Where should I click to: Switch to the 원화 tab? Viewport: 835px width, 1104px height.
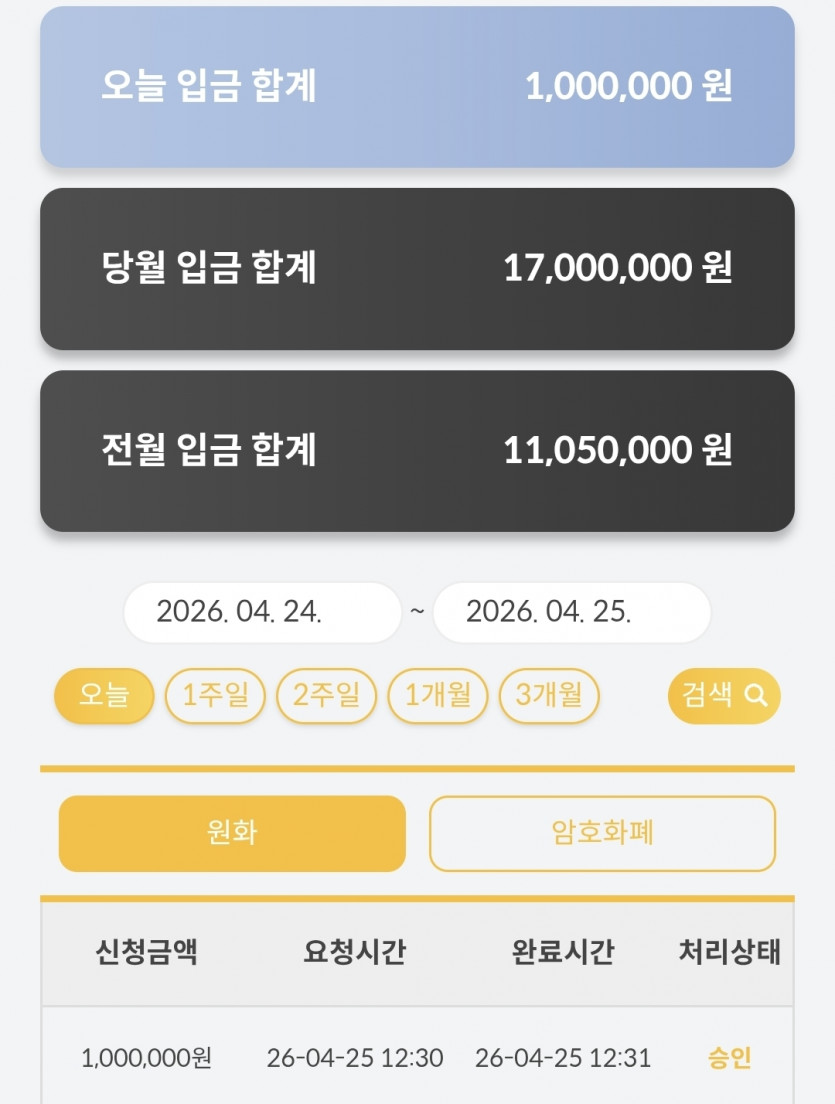pos(232,834)
